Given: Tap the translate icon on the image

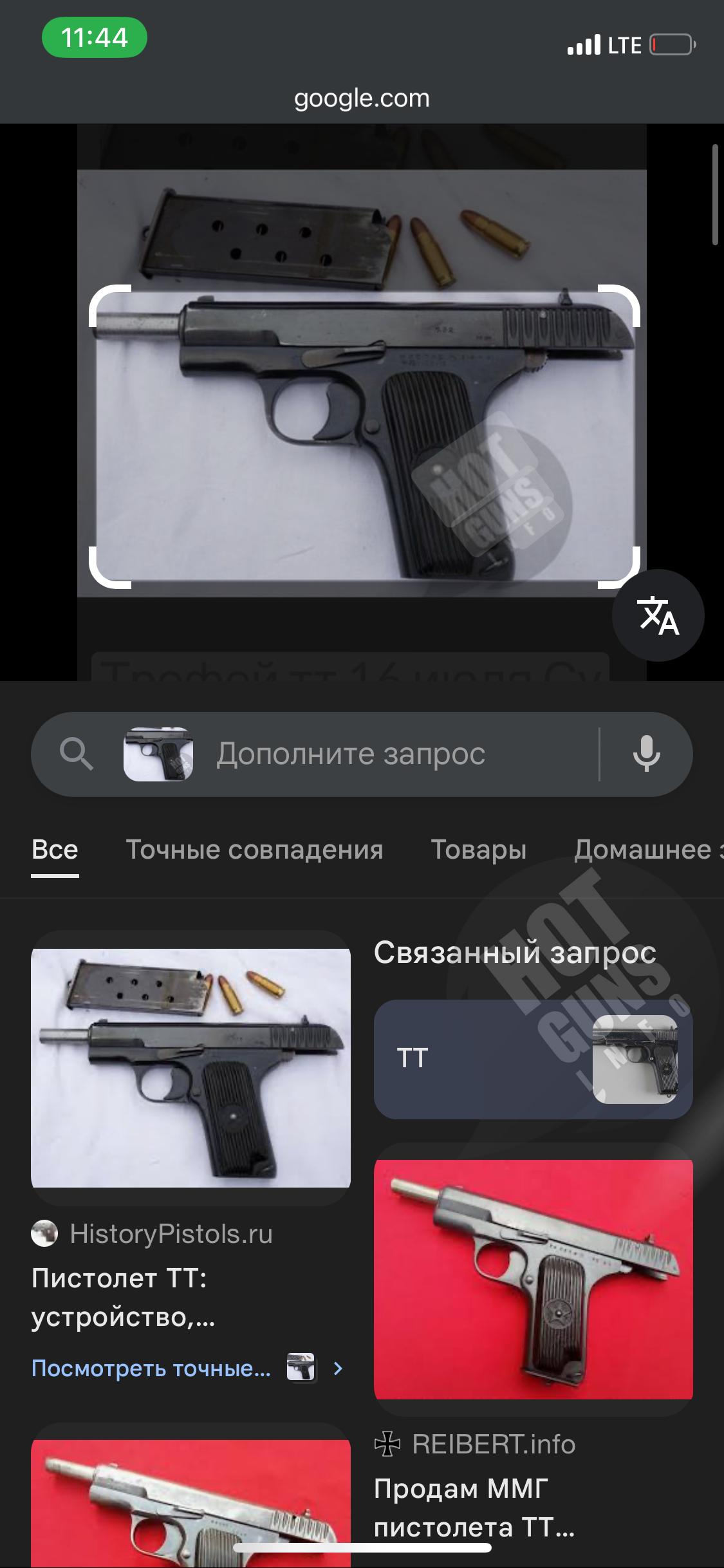Looking at the screenshot, I should pos(658,615).
